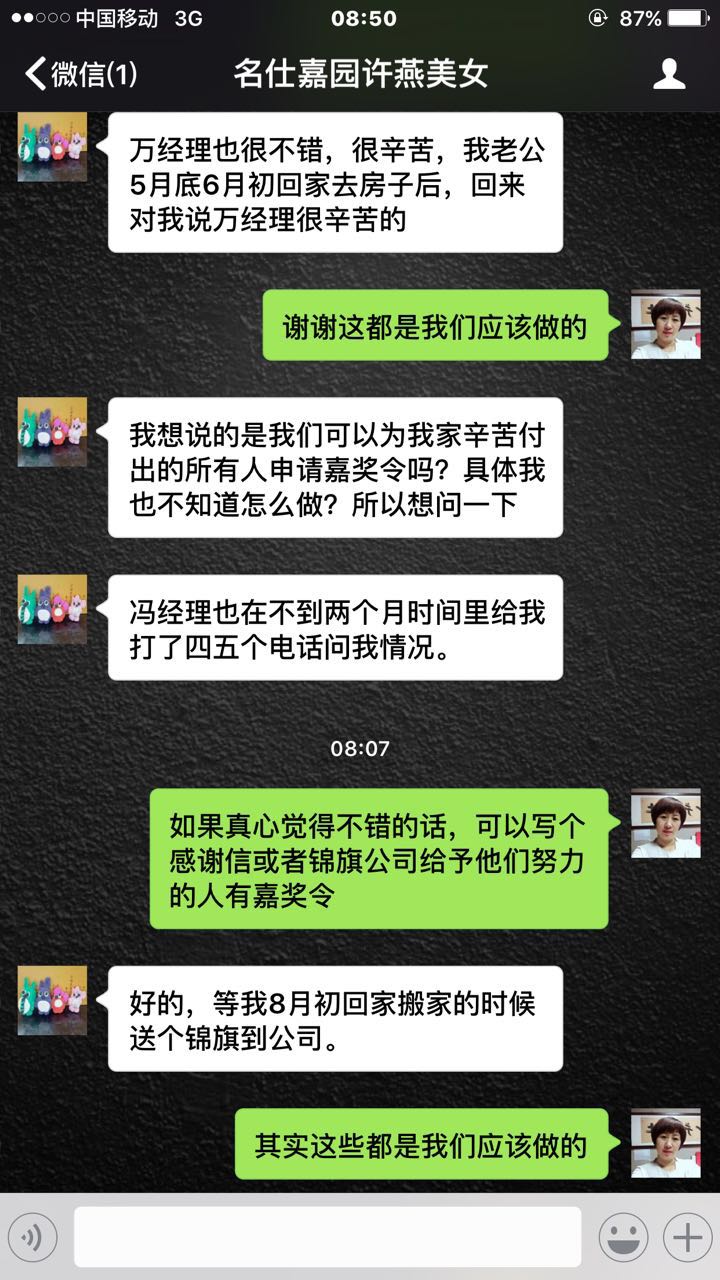Tap the 08:50 clock in status bar
Image resolution: width=720 pixels, height=1280 pixels.
click(360, 17)
